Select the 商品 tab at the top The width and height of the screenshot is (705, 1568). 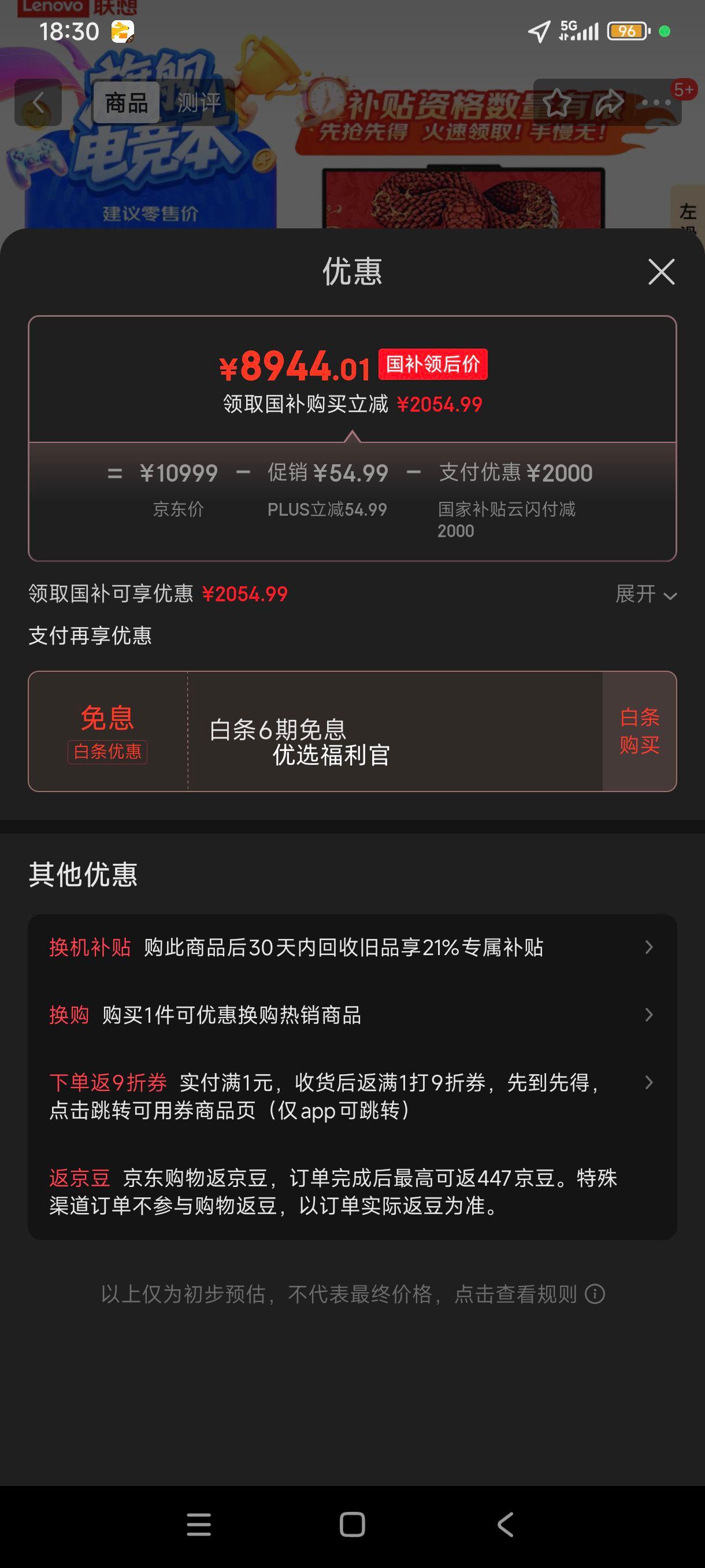(x=126, y=102)
